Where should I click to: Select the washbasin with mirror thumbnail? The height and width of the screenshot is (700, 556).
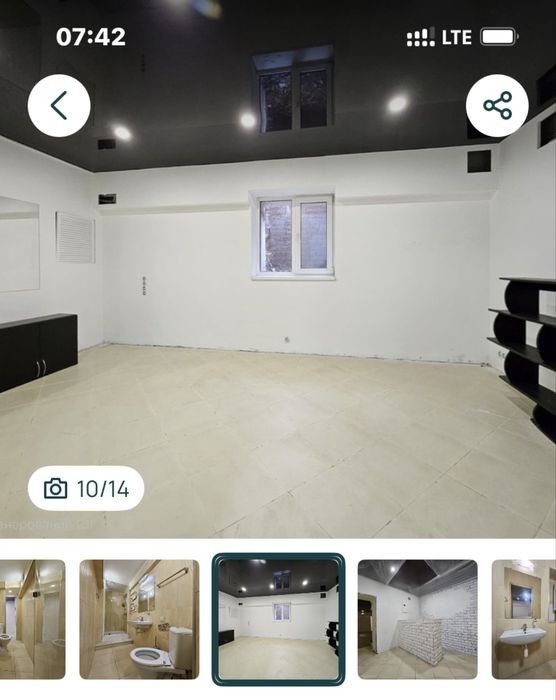524,619
